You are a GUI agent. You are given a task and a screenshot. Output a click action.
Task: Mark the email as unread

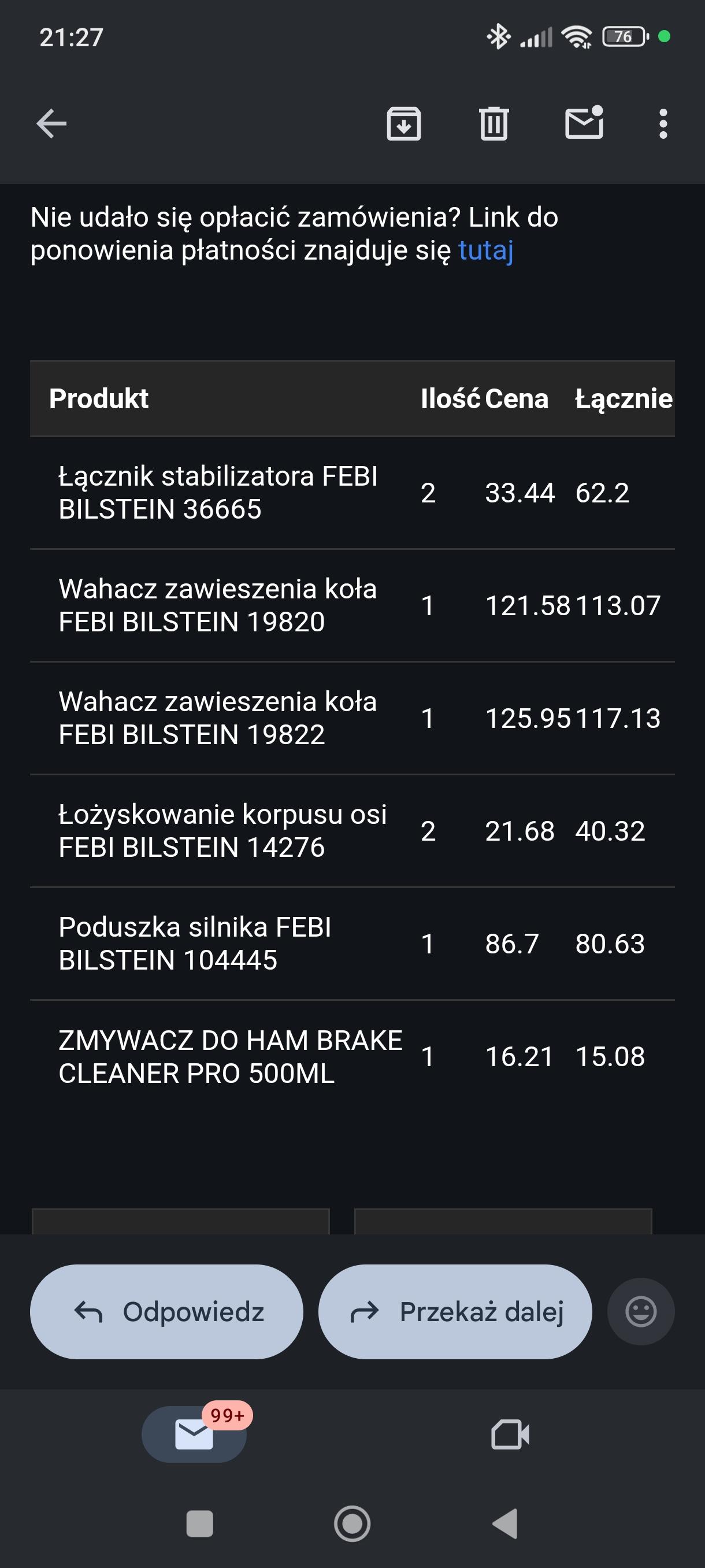[x=584, y=124]
